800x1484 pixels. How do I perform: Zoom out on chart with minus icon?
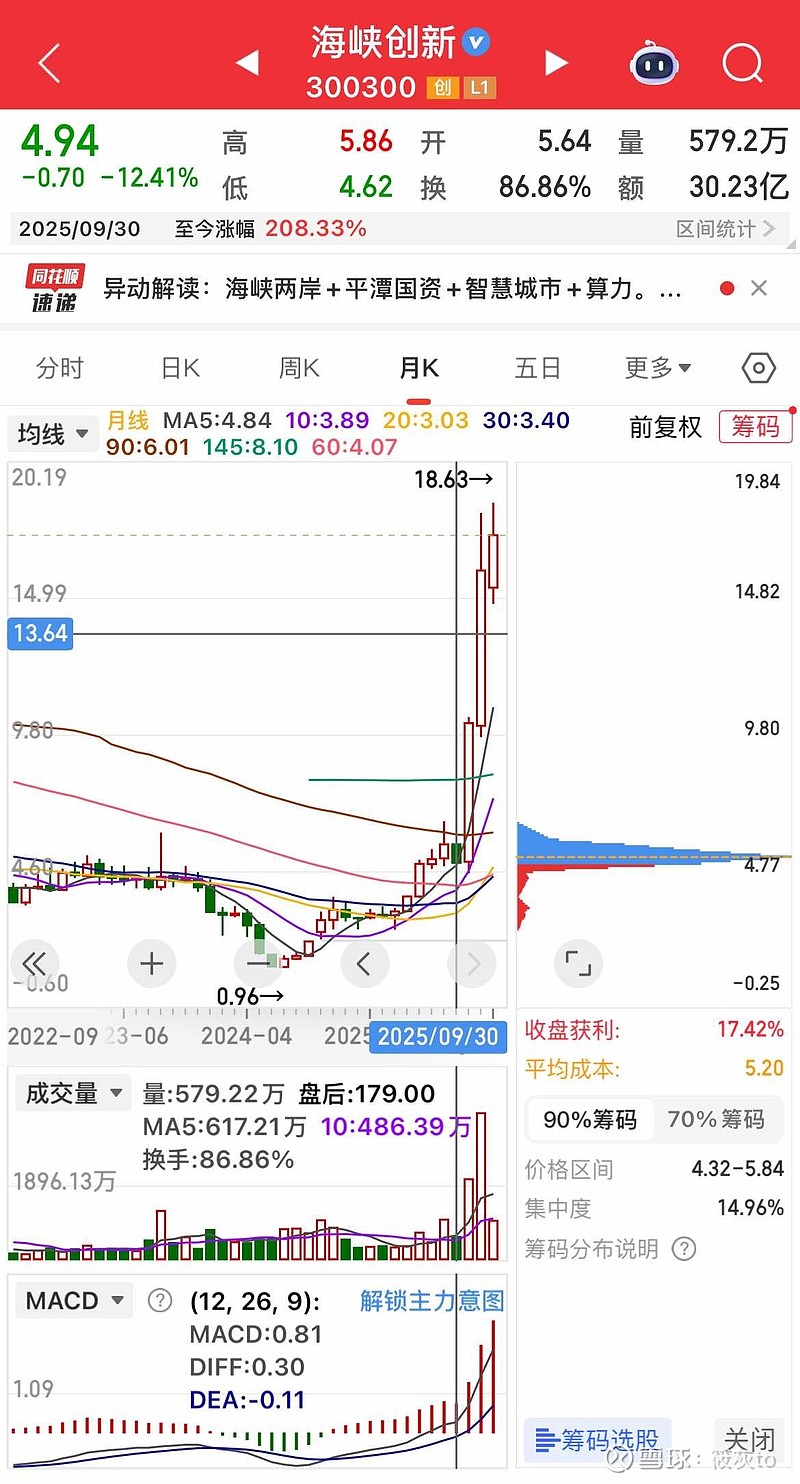coord(258,963)
